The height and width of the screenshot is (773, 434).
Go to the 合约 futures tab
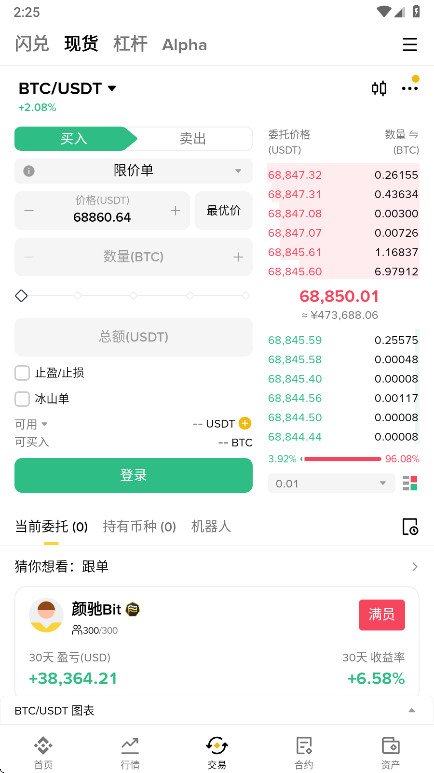[303, 753]
